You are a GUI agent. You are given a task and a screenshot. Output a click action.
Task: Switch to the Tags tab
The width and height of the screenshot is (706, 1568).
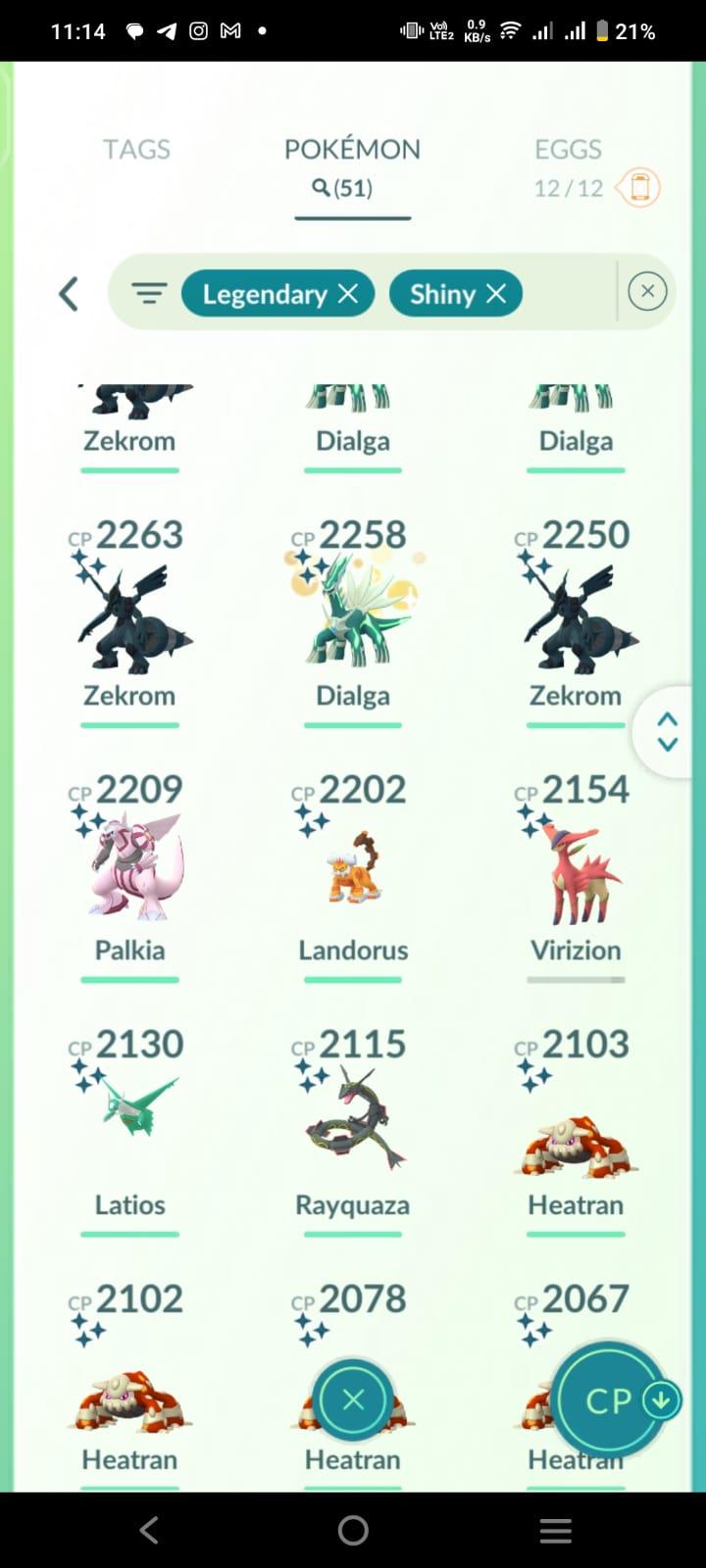(x=136, y=149)
